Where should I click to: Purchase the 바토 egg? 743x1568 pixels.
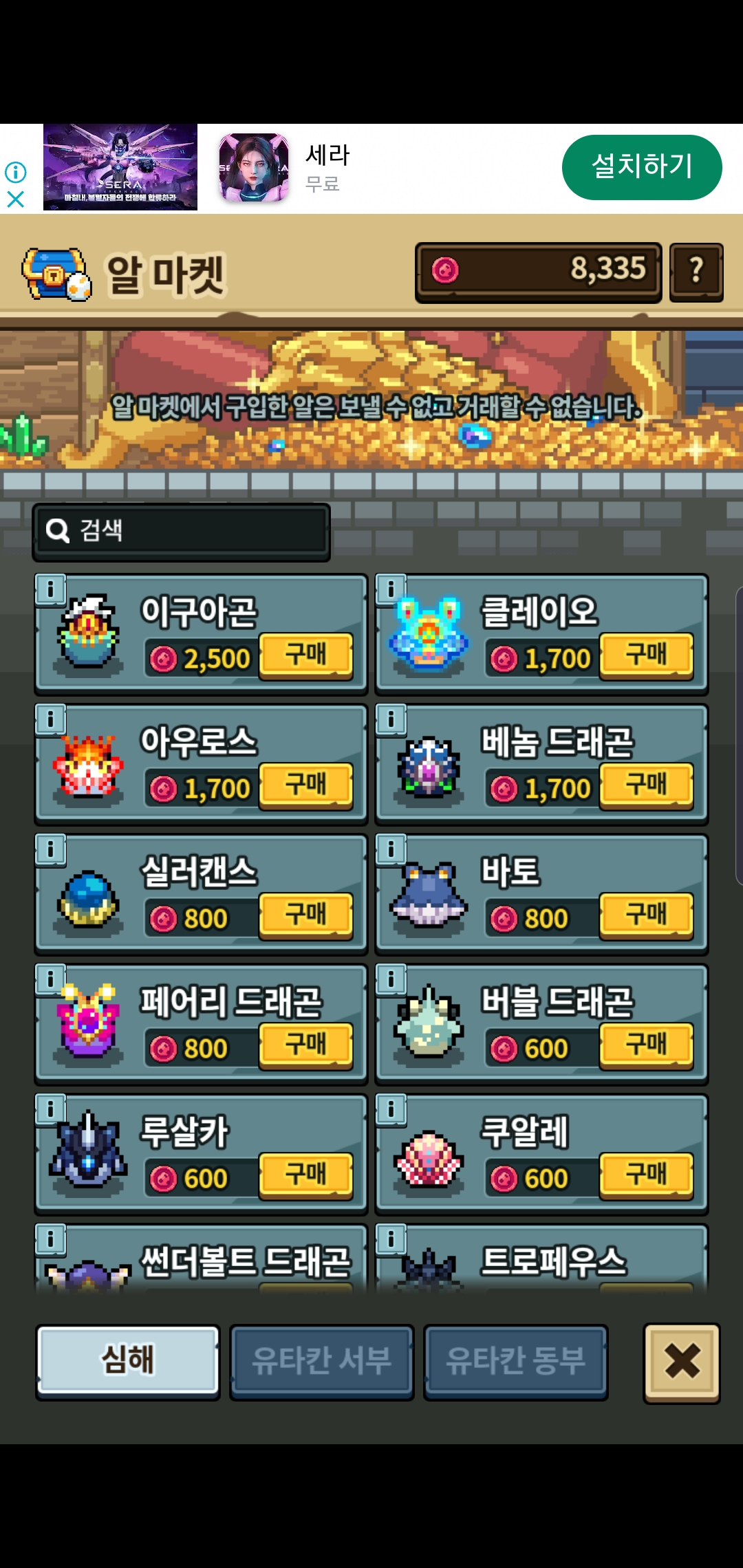[x=646, y=915]
